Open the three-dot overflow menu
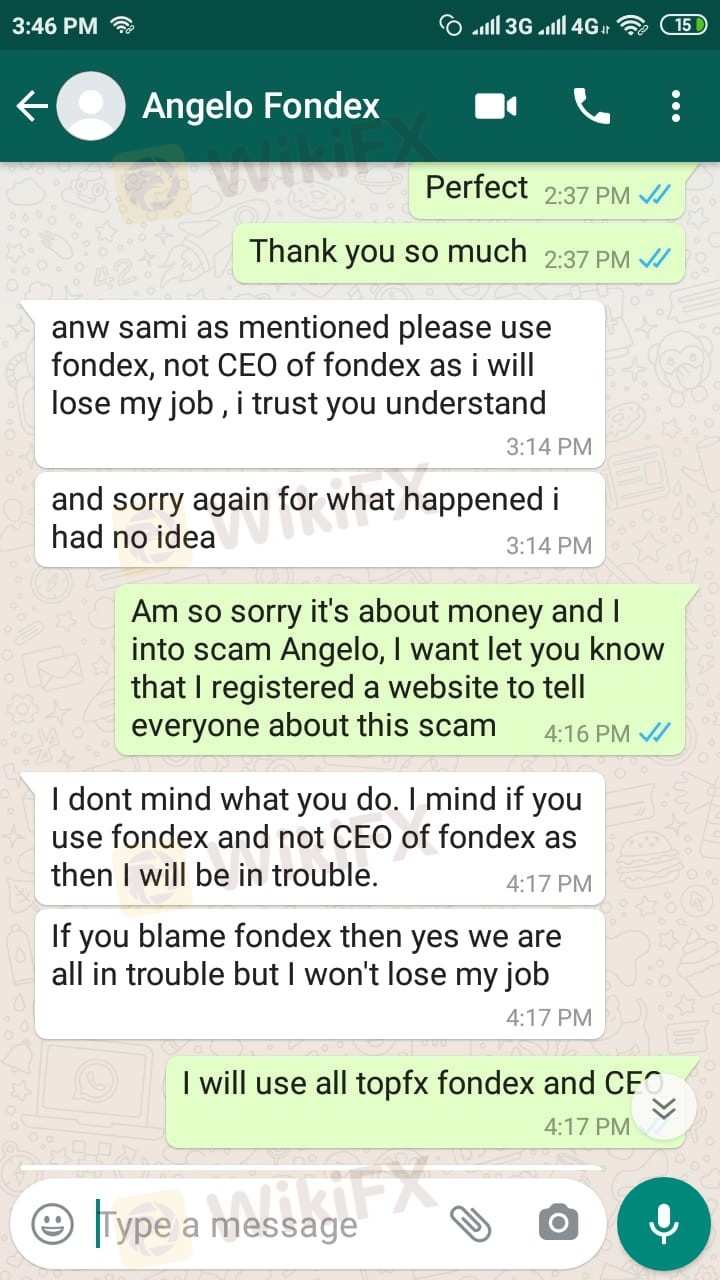 pos(676,106)
